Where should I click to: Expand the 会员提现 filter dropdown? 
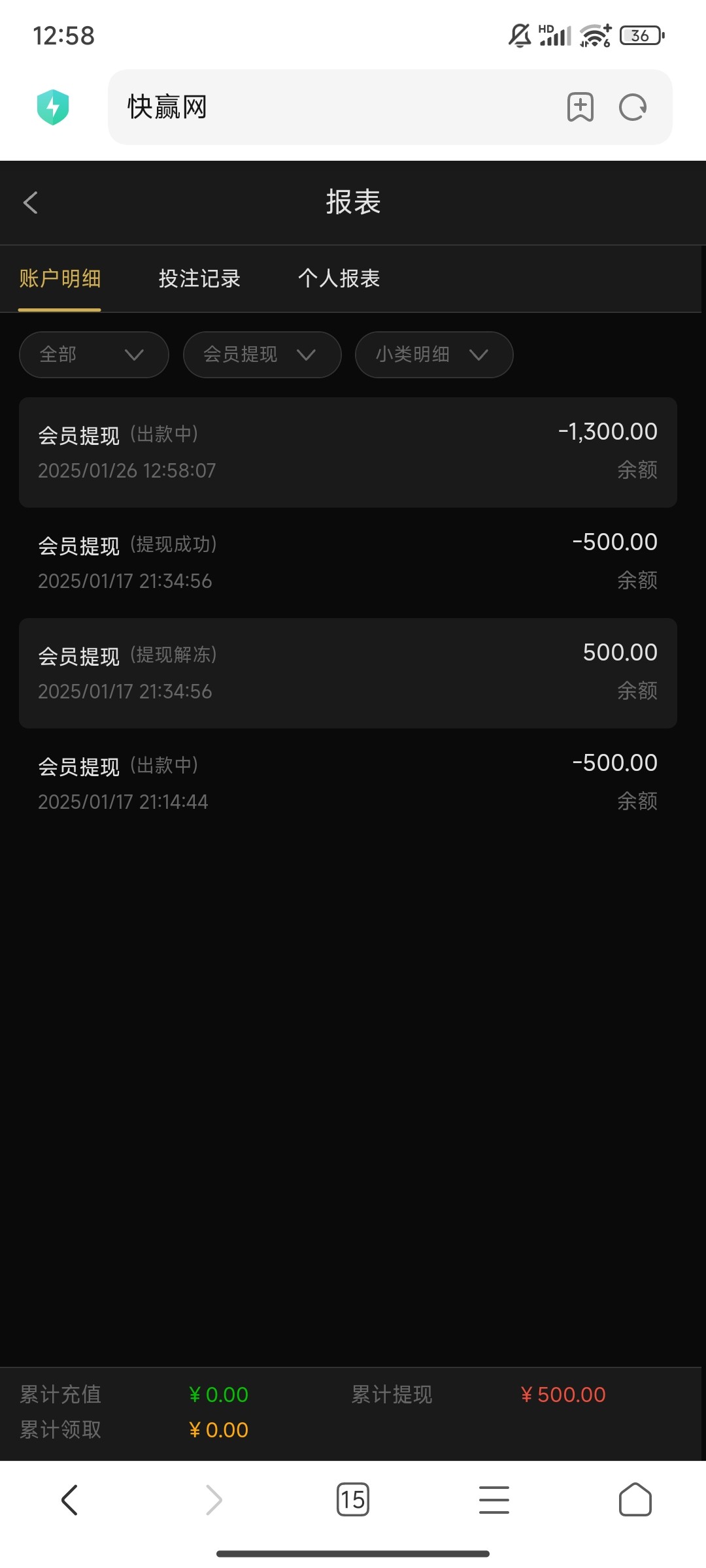click(x=262, y=355)
